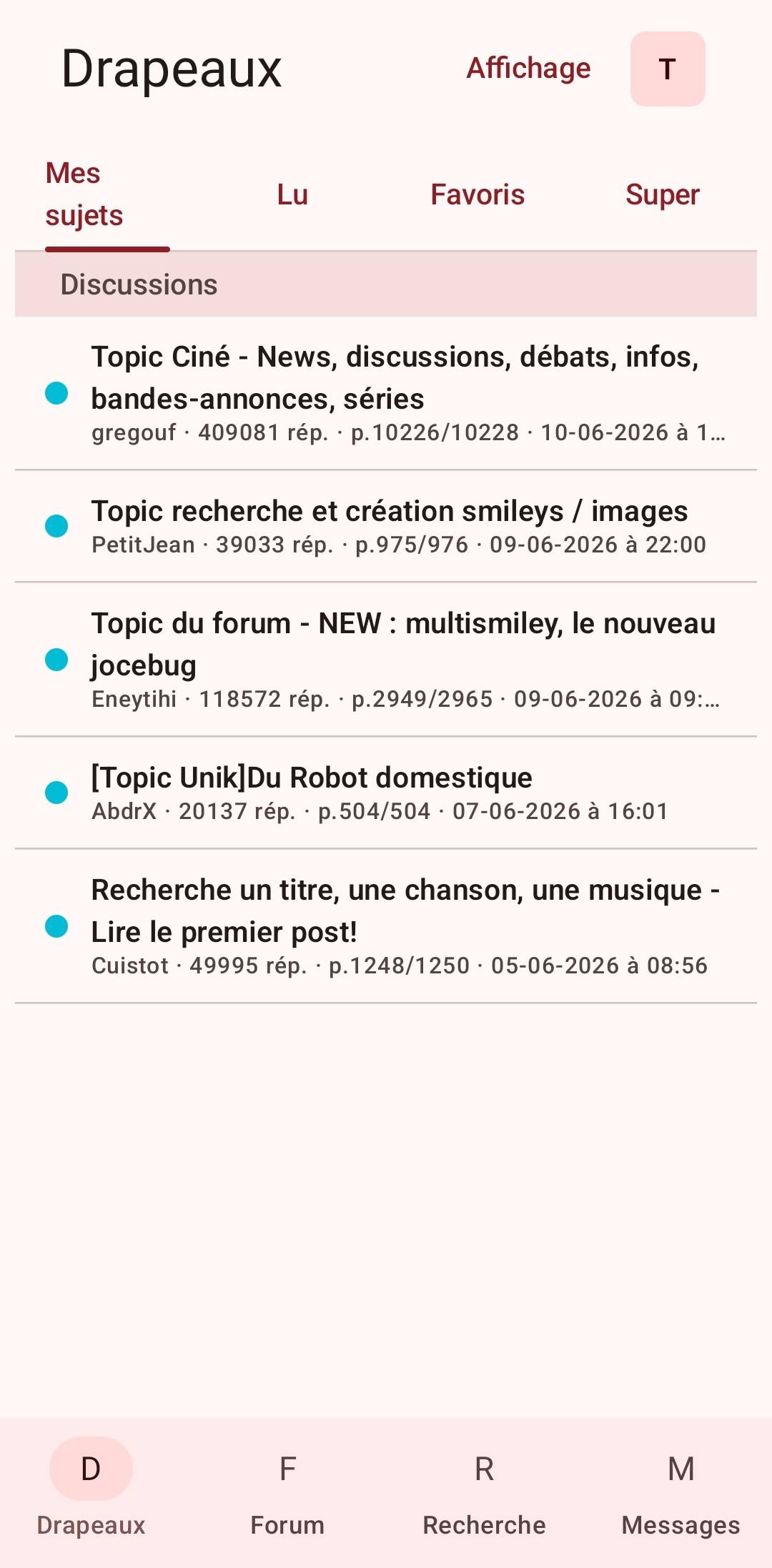Switch to the Lu tab
772x1568 pixels.
292,195
